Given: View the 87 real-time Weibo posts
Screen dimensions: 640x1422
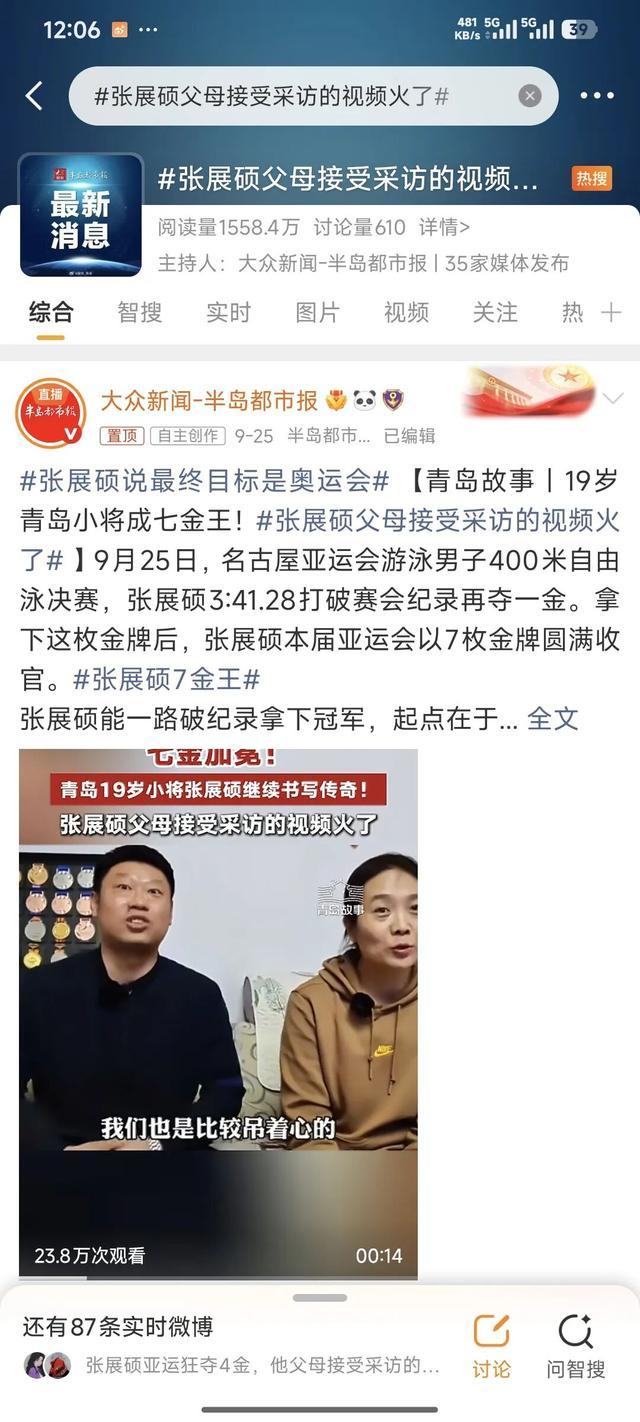Looking at the screenshot, I should point(118,1327).
